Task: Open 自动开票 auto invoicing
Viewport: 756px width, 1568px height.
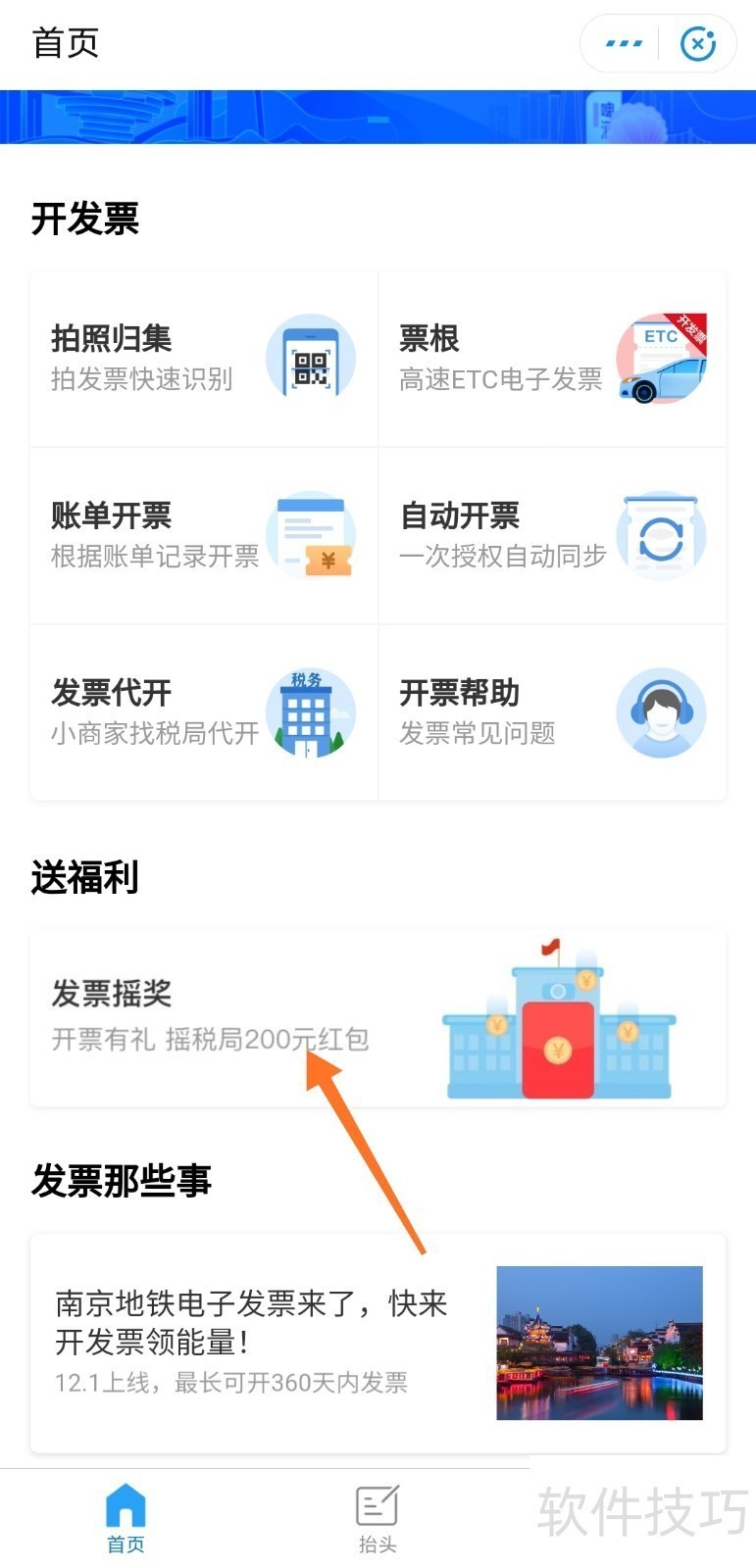Action: click(552, 535)
